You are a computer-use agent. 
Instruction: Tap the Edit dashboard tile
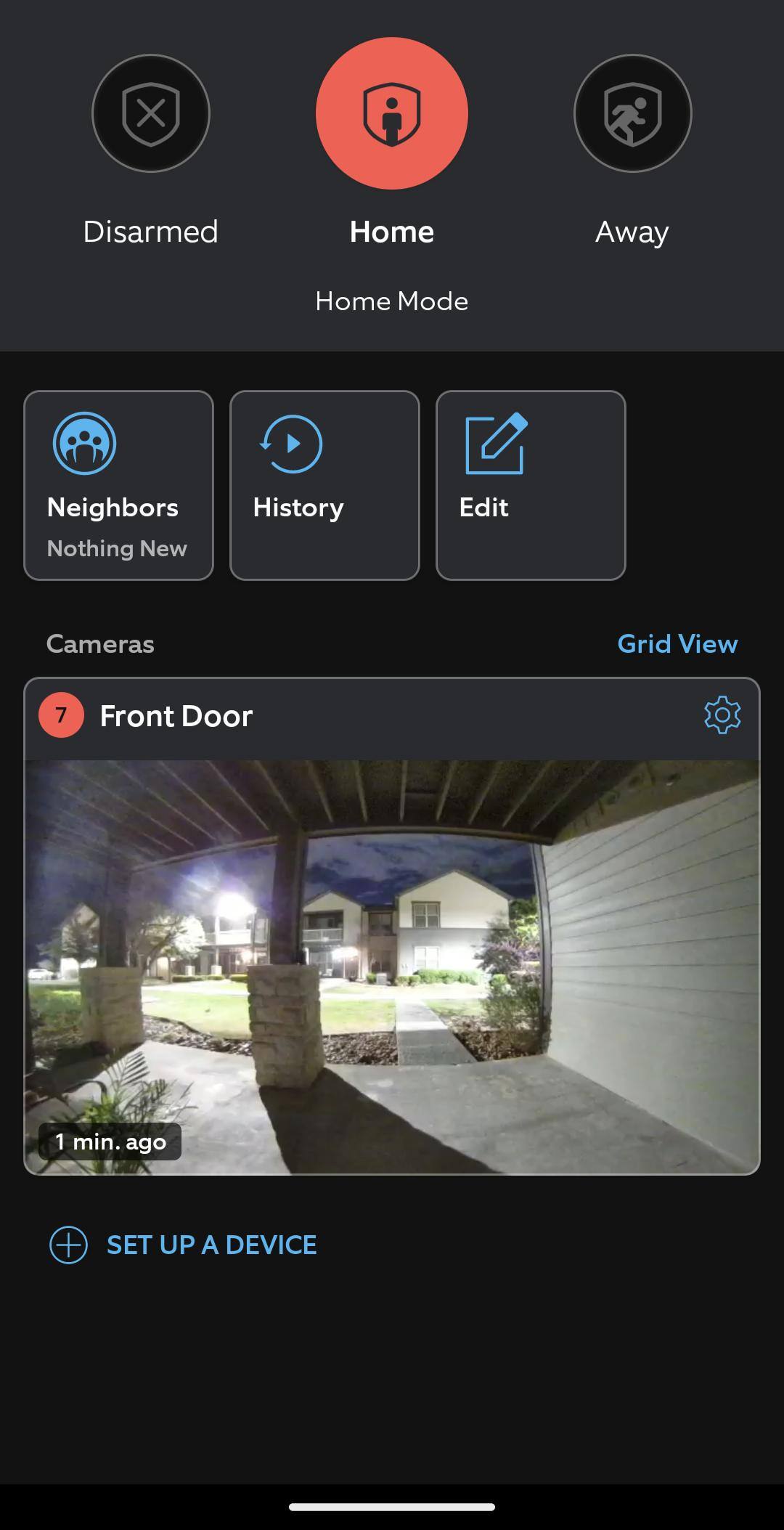pyautogui.click(x=531, y=485)
